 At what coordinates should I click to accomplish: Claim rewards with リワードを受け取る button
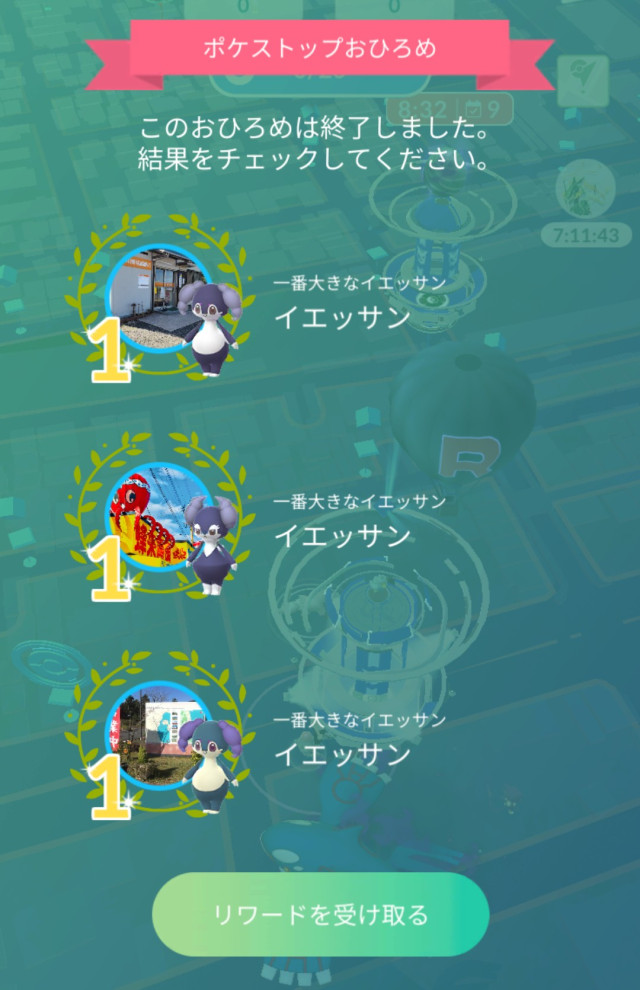point(320,914)
